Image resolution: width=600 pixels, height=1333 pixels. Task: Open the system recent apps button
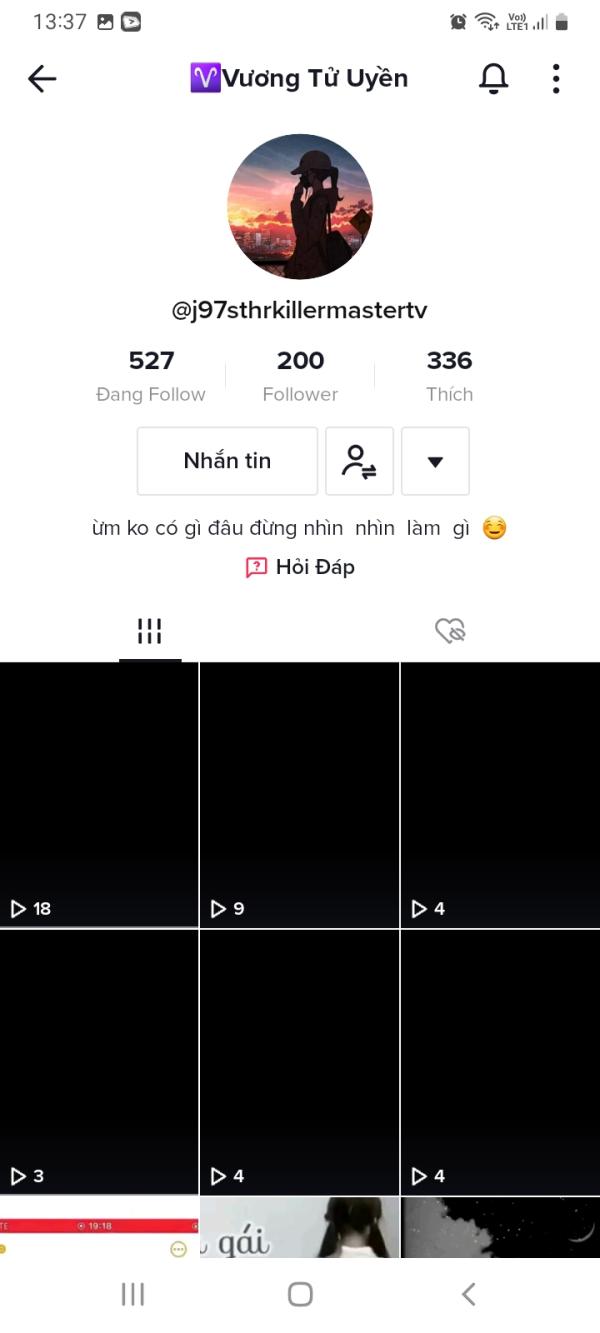coord(133,1294)
